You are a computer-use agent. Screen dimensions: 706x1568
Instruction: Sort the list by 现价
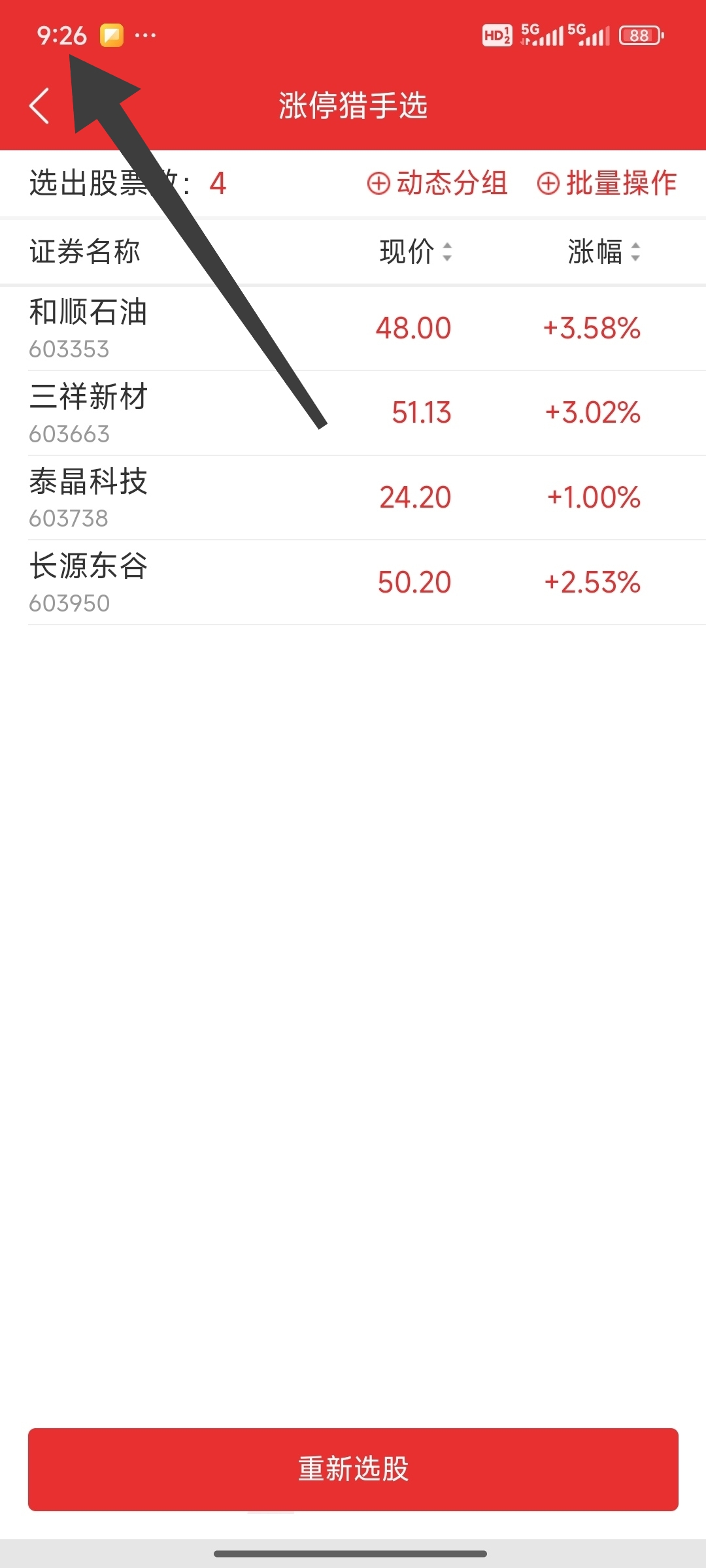(x=416, y=252)
